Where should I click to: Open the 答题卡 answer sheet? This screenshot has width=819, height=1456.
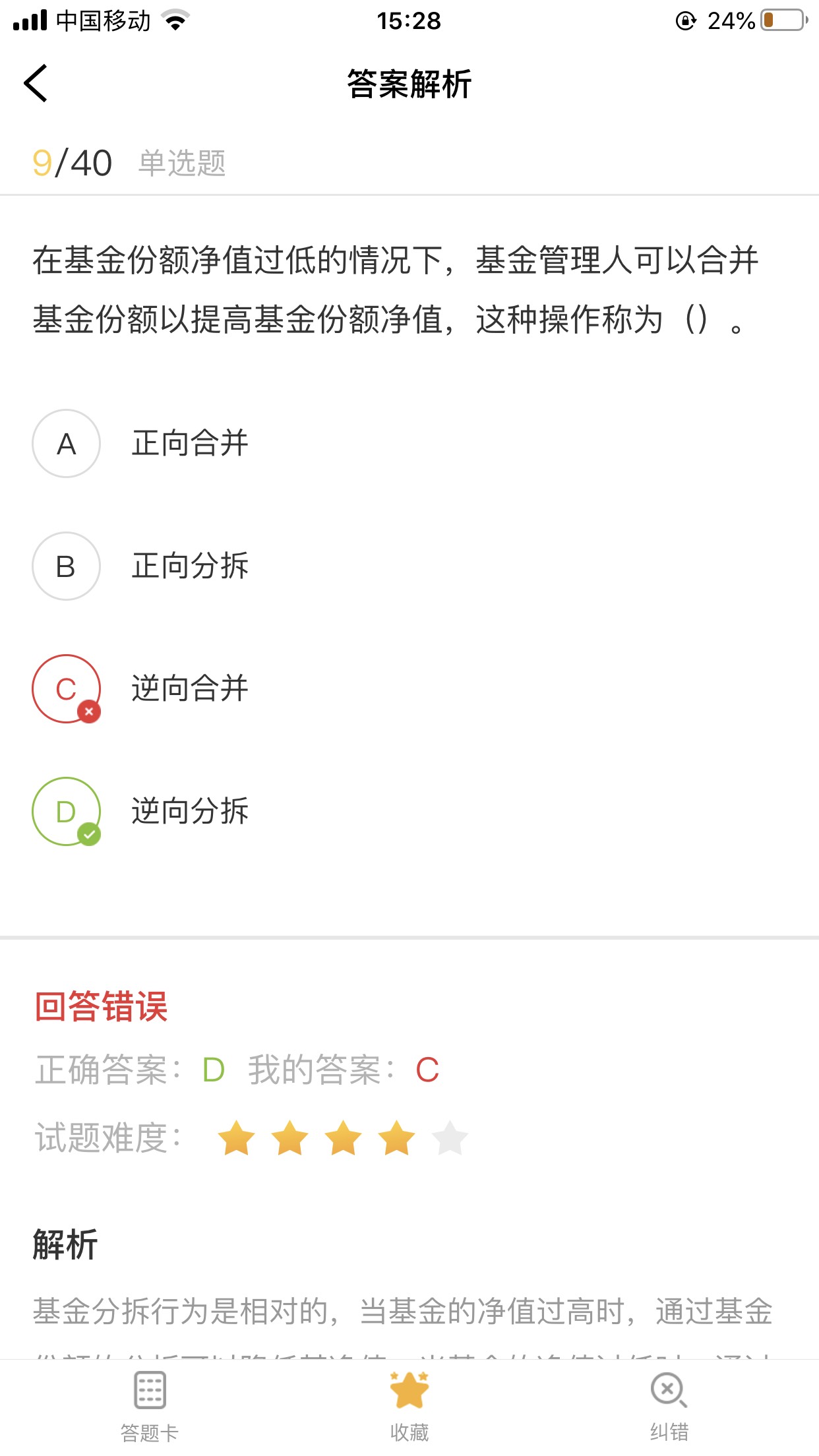click(x=150, y=1405)
